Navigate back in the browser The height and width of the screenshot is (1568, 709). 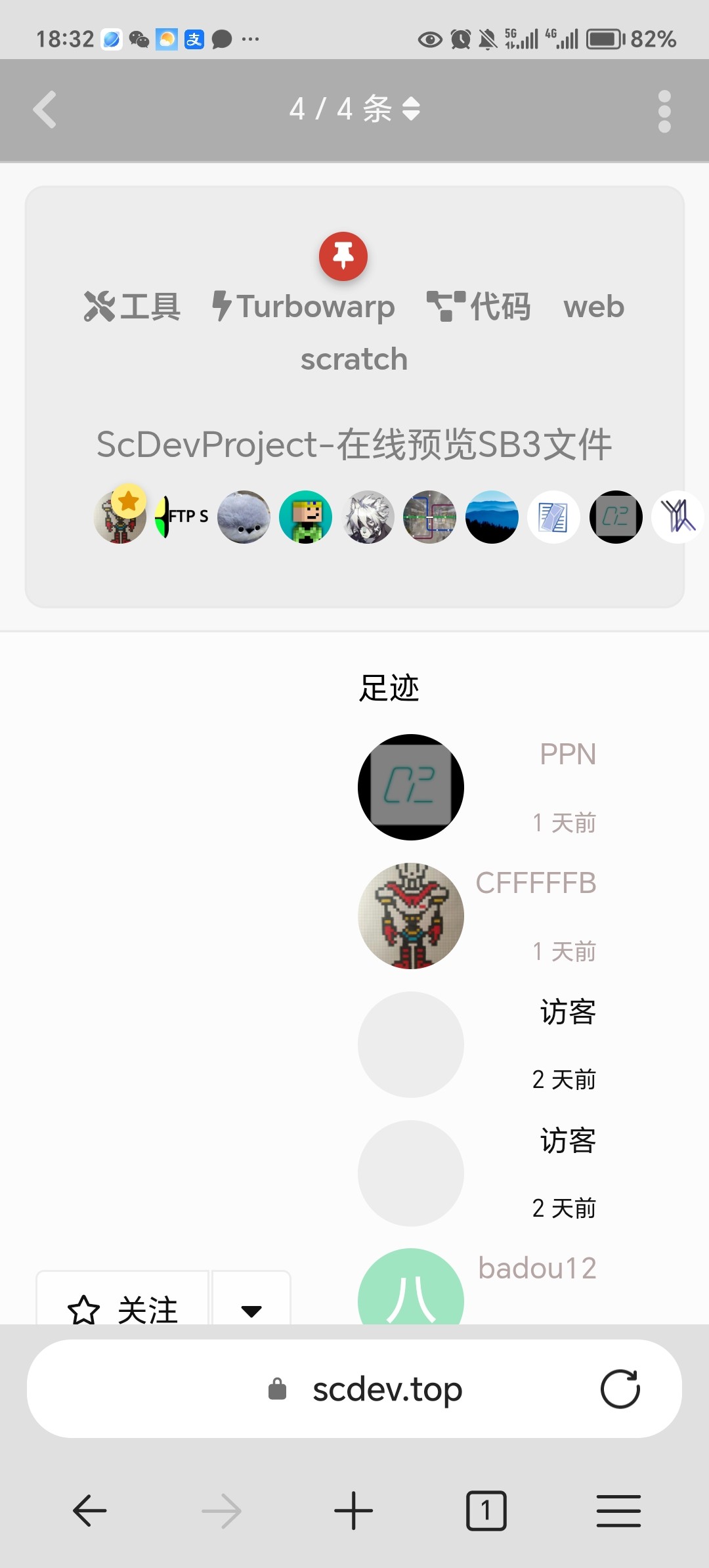[90, 1511]
